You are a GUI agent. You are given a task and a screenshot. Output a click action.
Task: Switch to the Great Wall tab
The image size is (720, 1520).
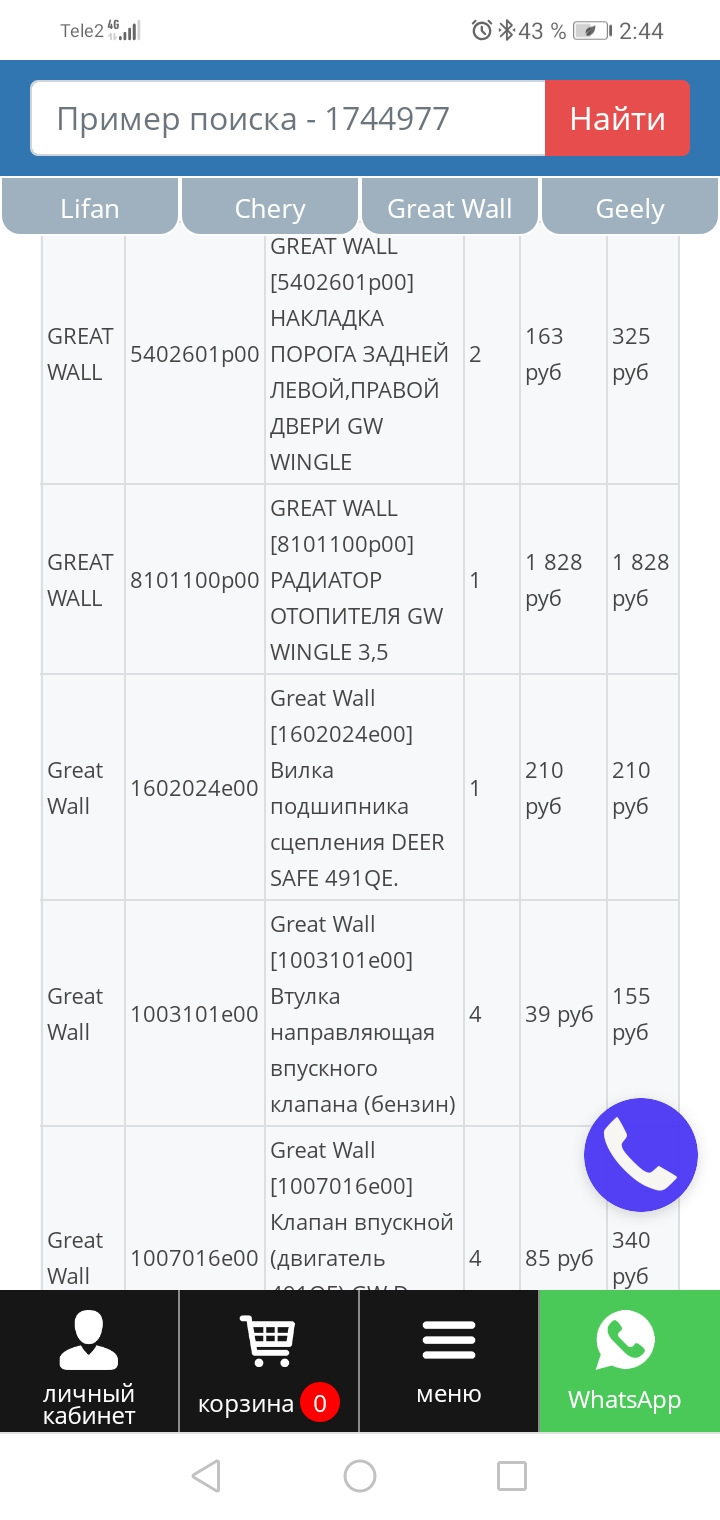pyautogui.click(x=449, y=207)
